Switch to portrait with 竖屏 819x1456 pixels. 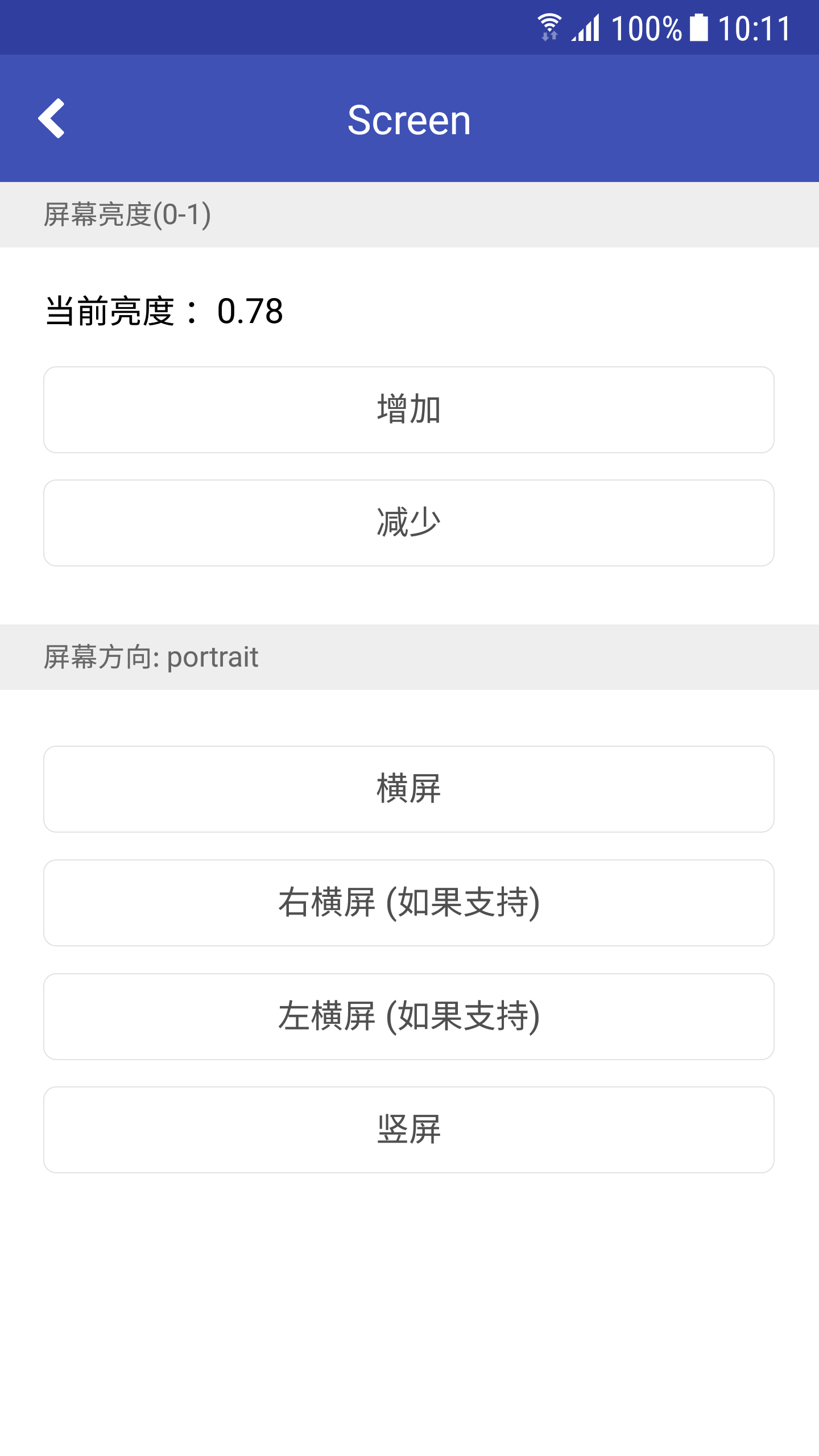pyautogui.click(x=409, y=1130)
